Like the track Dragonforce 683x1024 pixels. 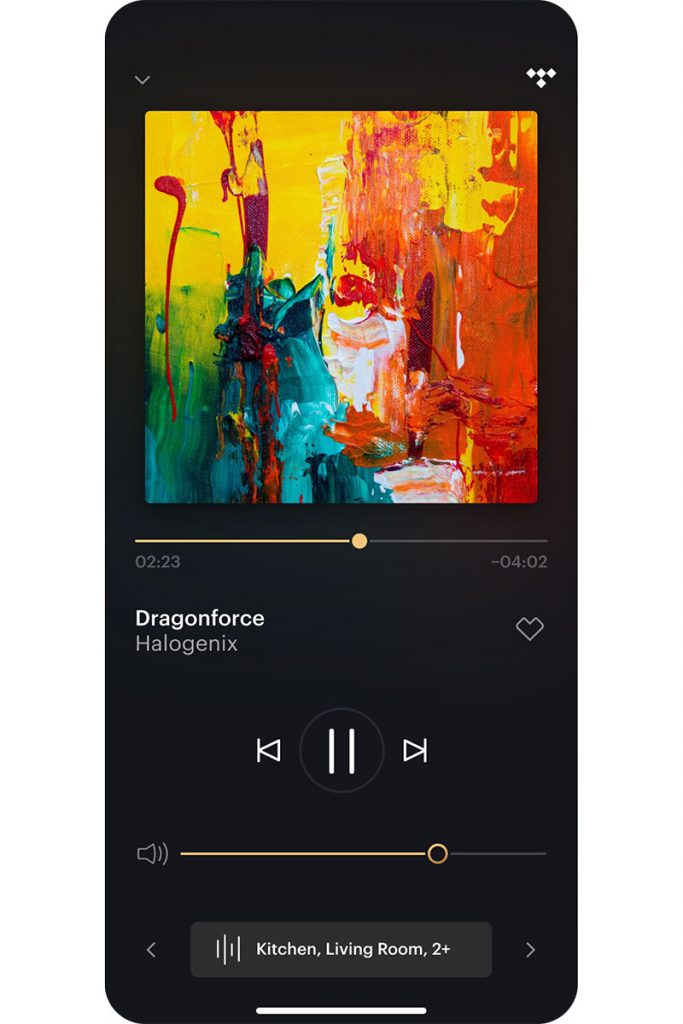click(x=529, y=629)
